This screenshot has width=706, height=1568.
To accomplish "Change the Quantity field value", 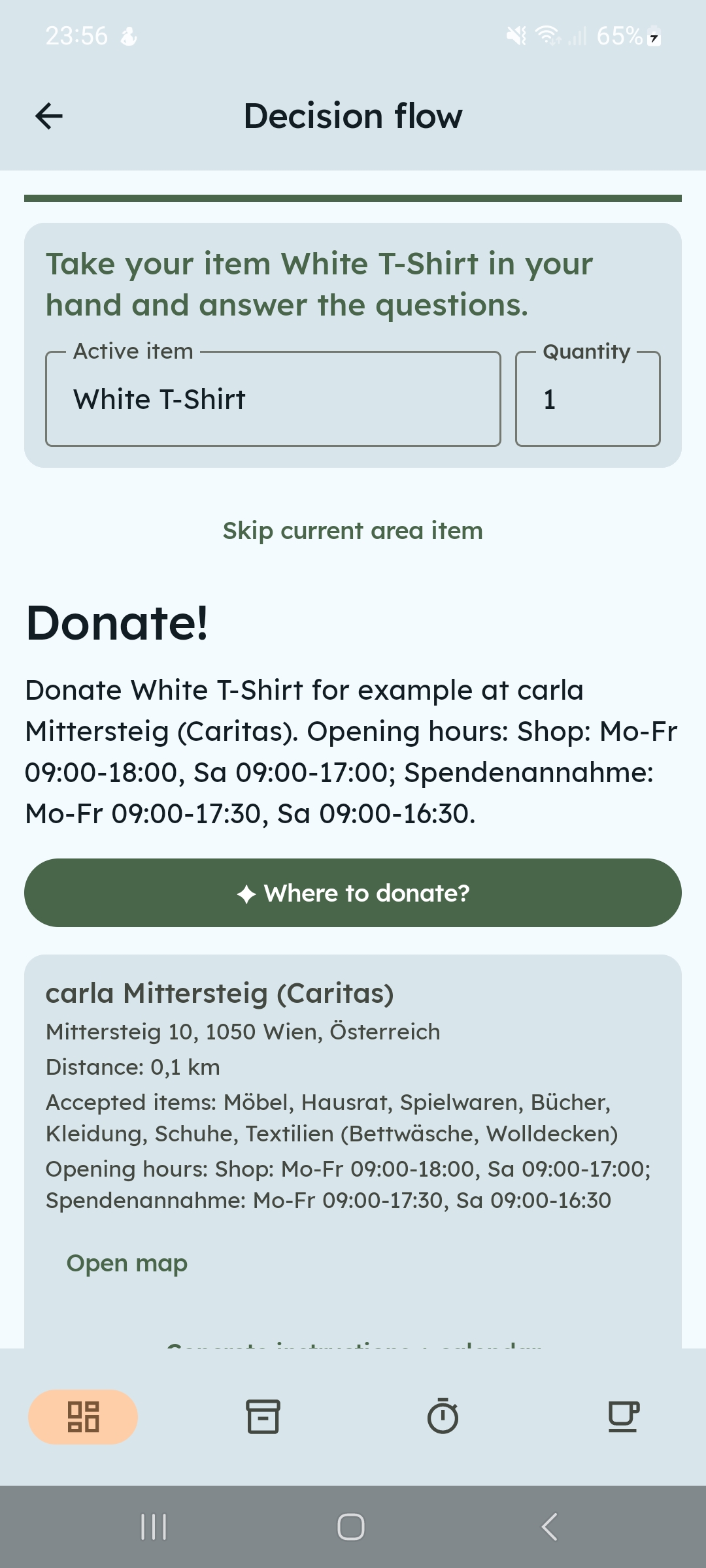I will coord(588,399).
